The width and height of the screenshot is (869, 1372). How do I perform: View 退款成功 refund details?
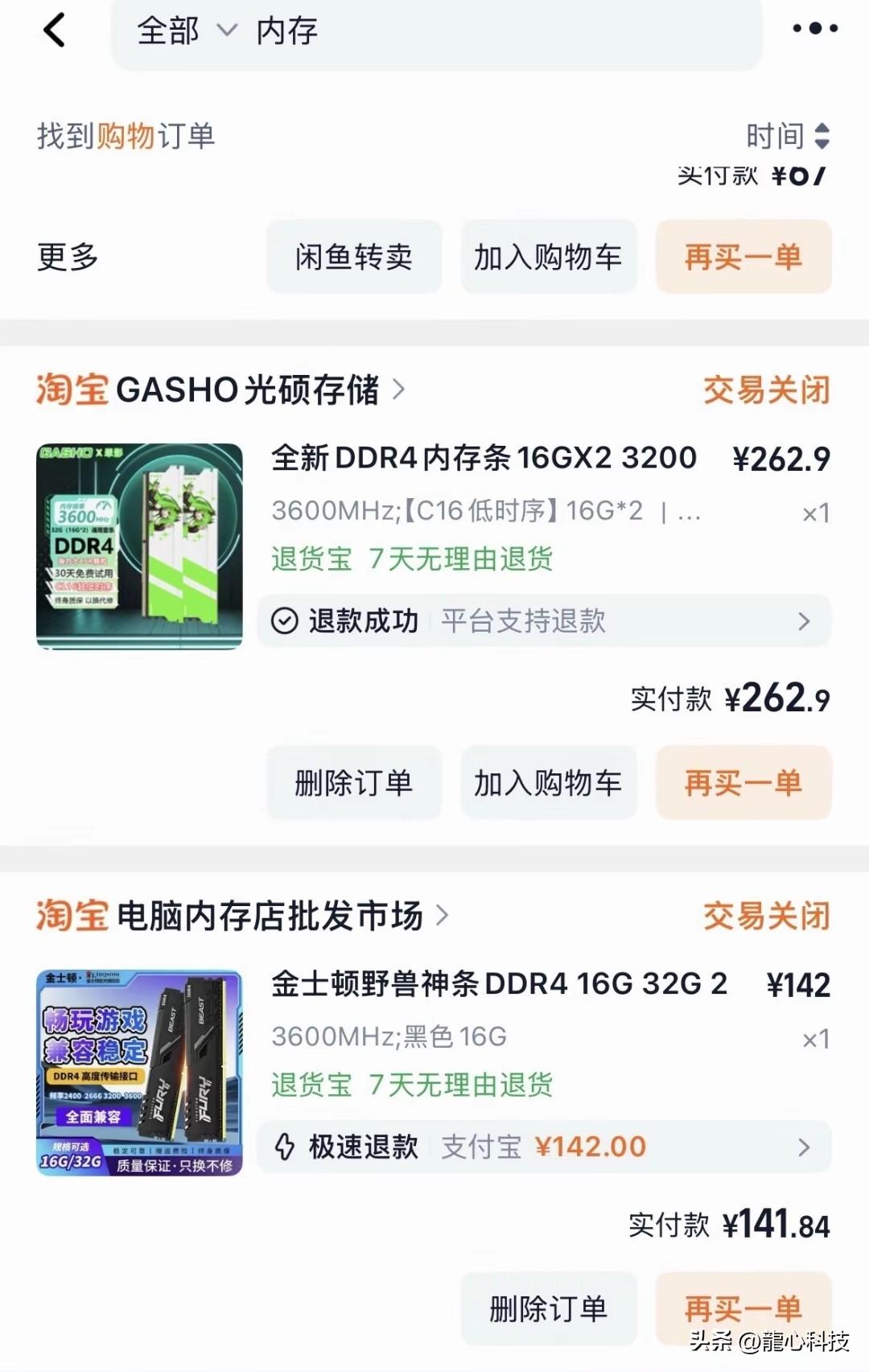[x=544, y=621]
